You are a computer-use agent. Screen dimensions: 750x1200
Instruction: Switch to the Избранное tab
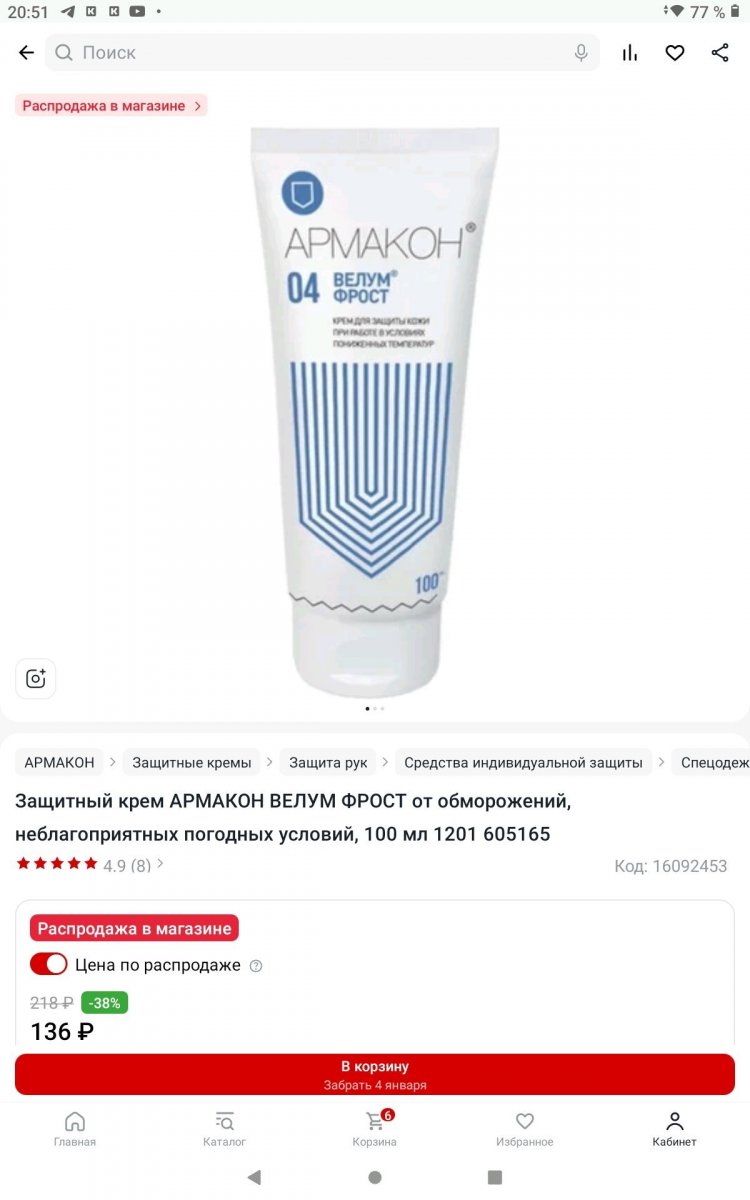[x=524, y=1129]
